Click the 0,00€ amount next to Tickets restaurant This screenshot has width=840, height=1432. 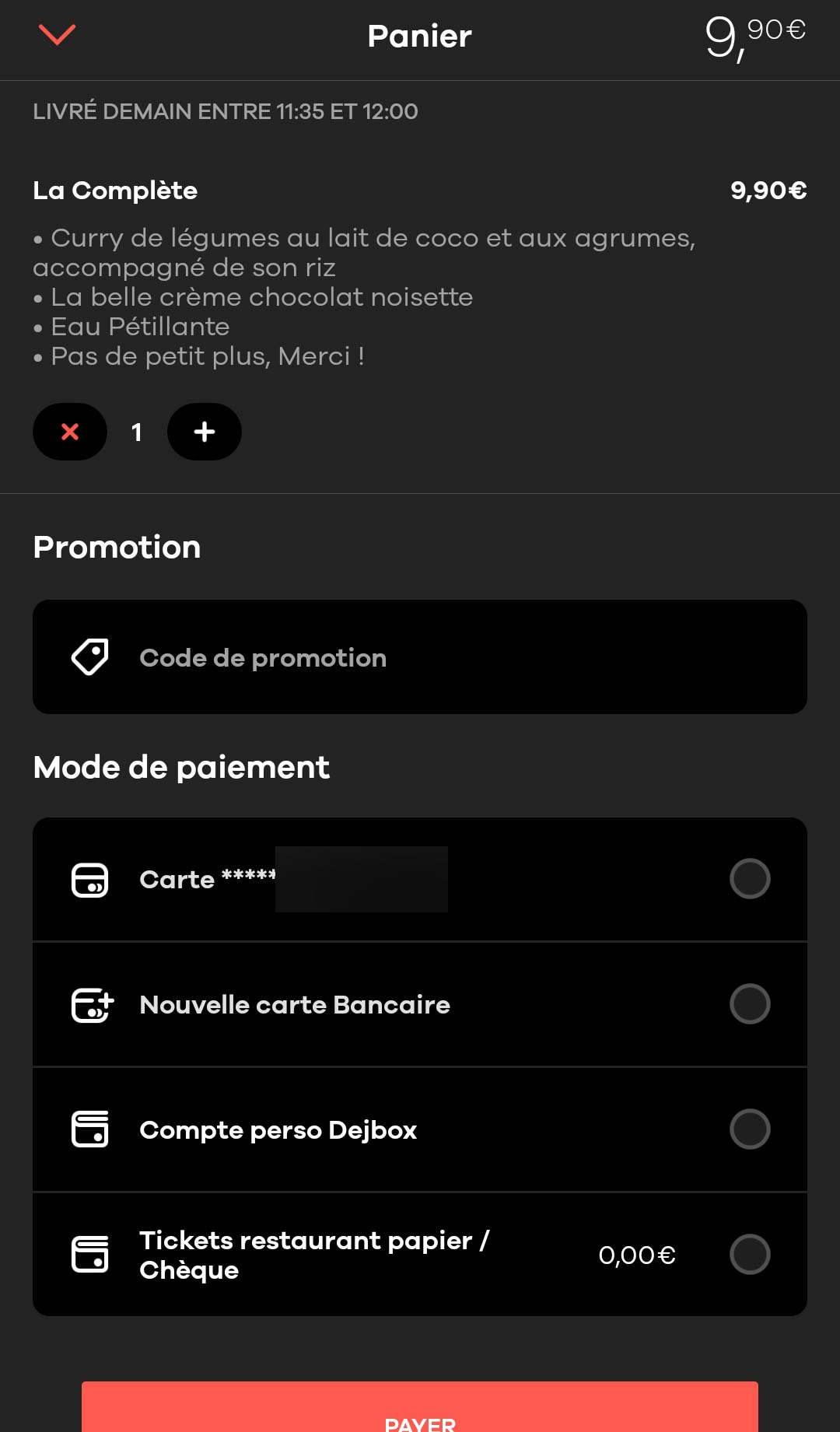[636, 1255]
